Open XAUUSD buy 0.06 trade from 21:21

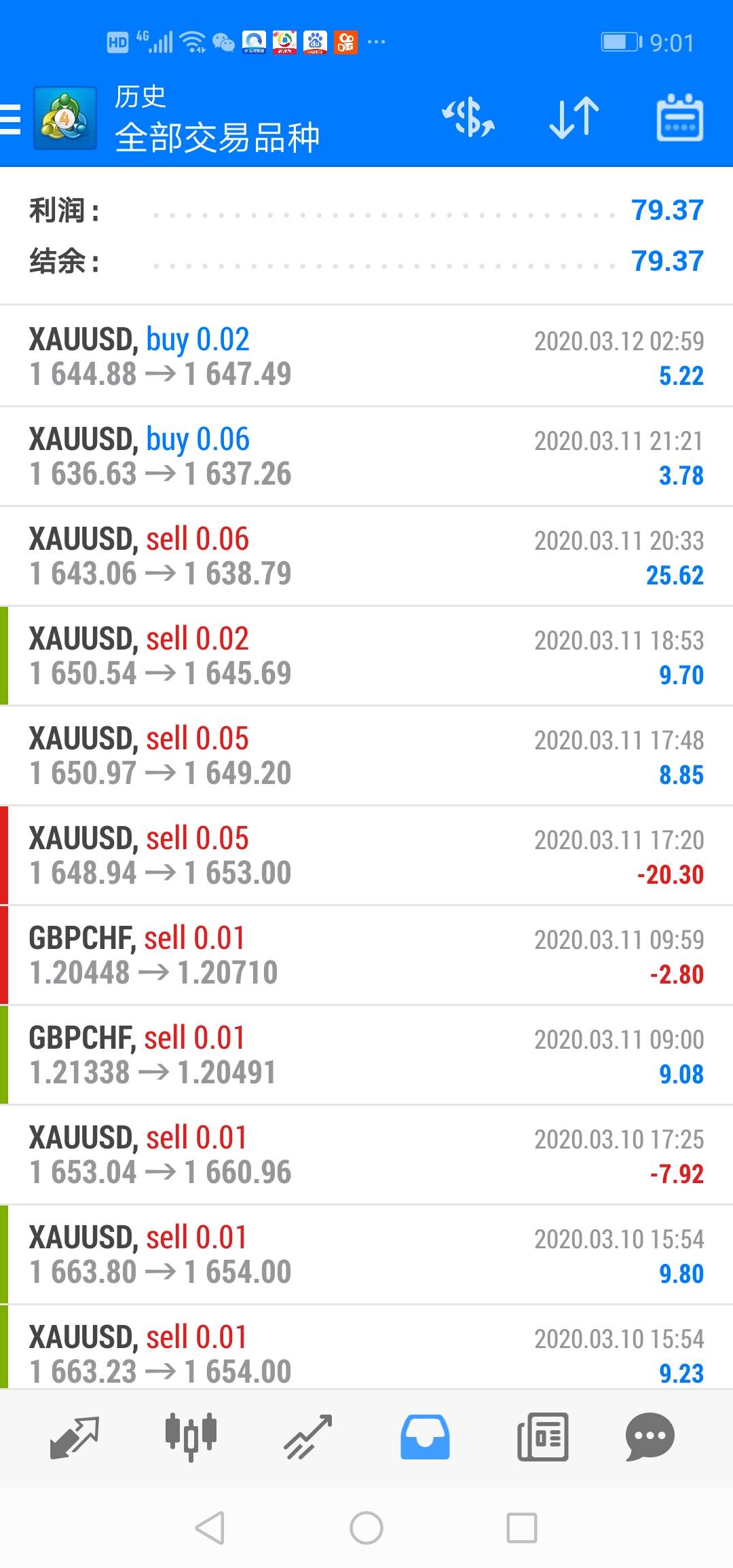[366, 456]
